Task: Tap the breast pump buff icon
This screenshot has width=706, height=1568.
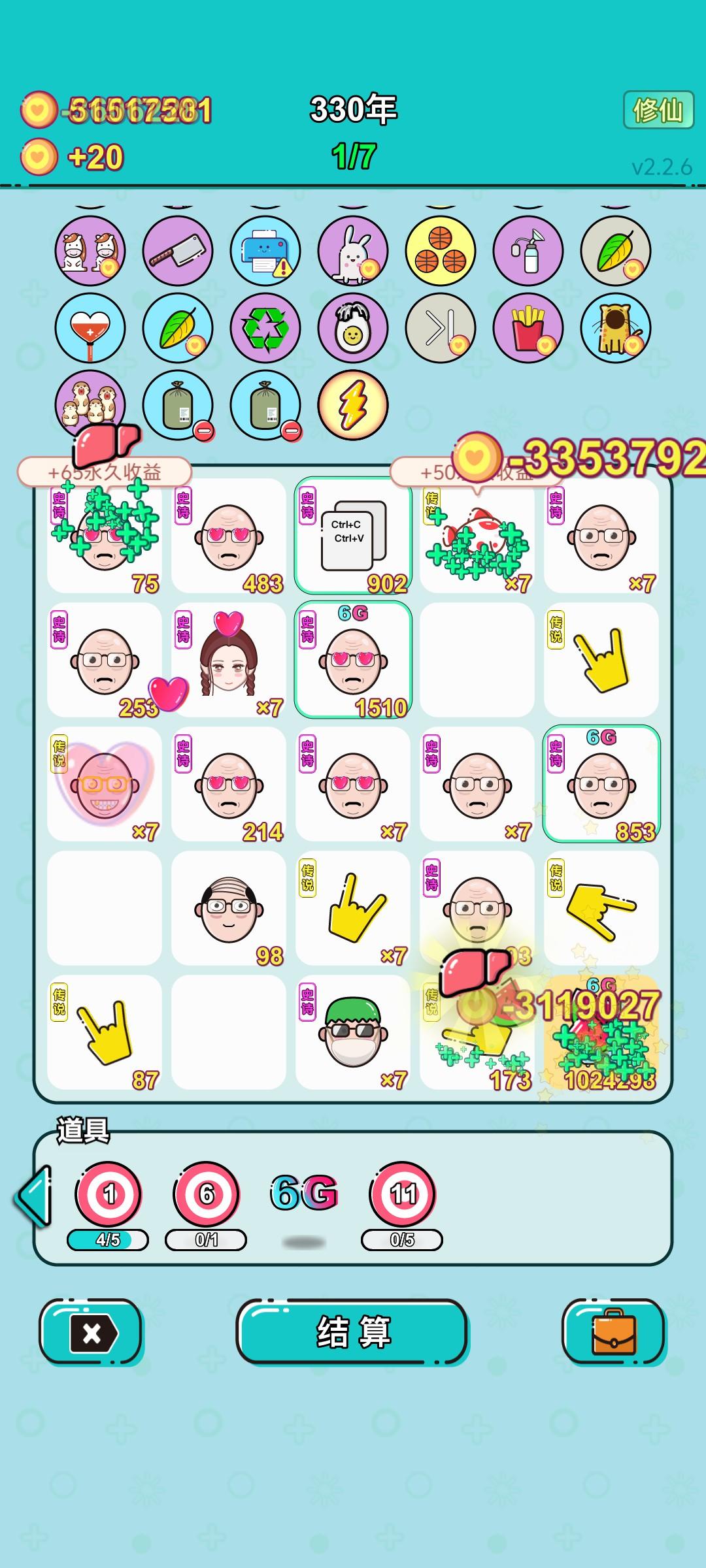Action: (x=527, y=252)
